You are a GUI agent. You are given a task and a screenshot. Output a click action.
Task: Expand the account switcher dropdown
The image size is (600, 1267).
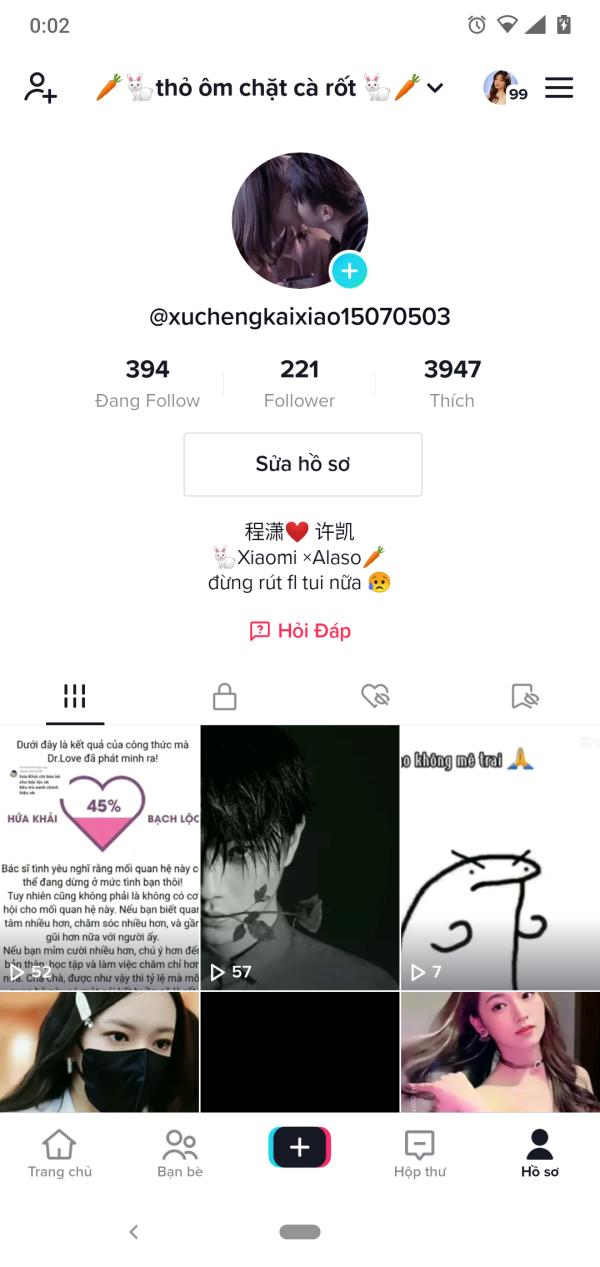434,88
